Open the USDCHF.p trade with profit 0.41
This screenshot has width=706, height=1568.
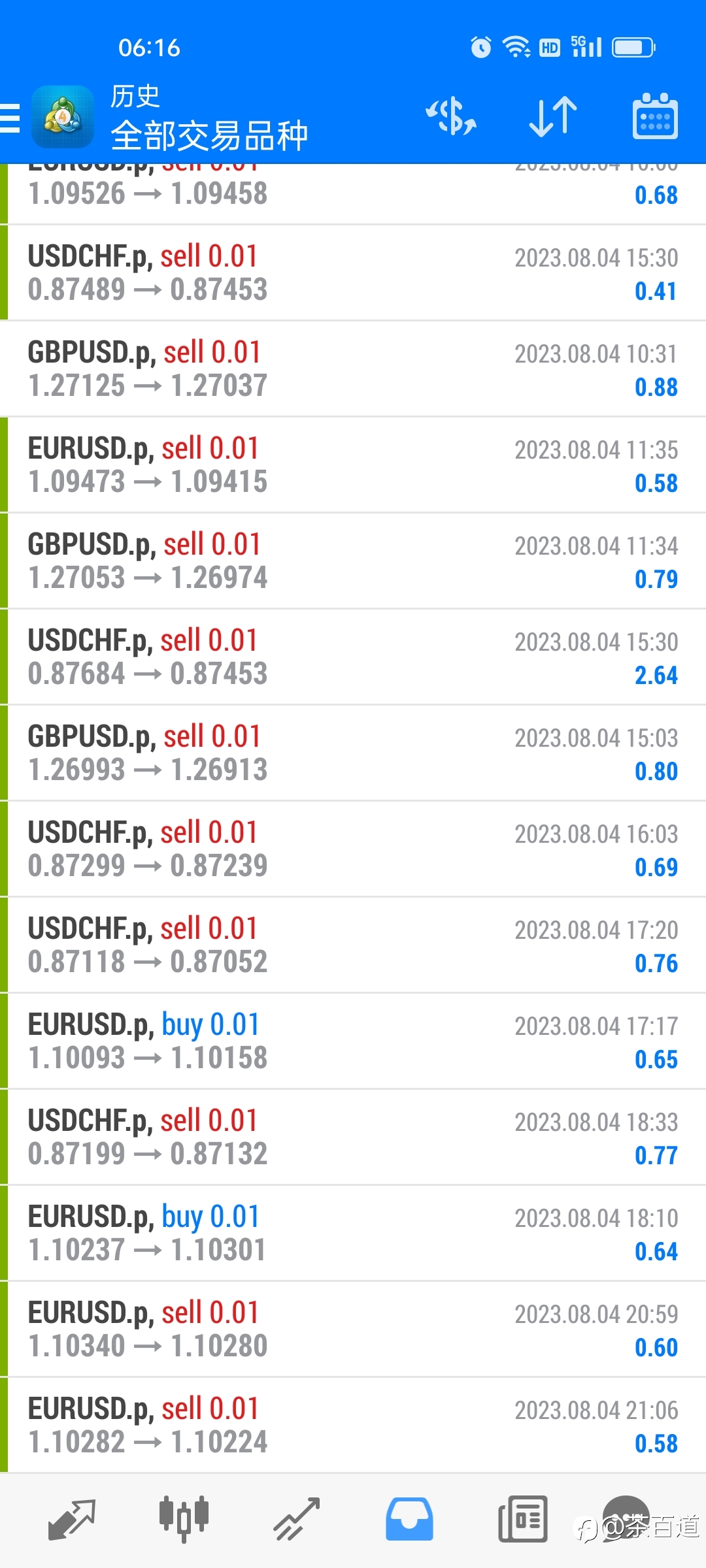click(353, 273)
